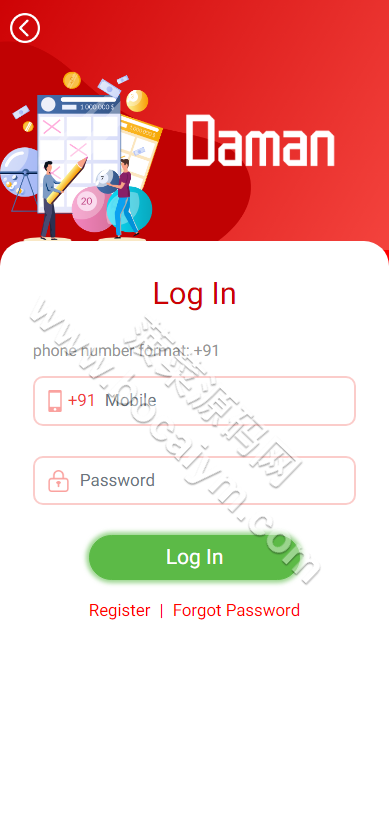This screenshot has width=389, height=839.
Task: Tap into the Password field
Action: pos(194,480)
